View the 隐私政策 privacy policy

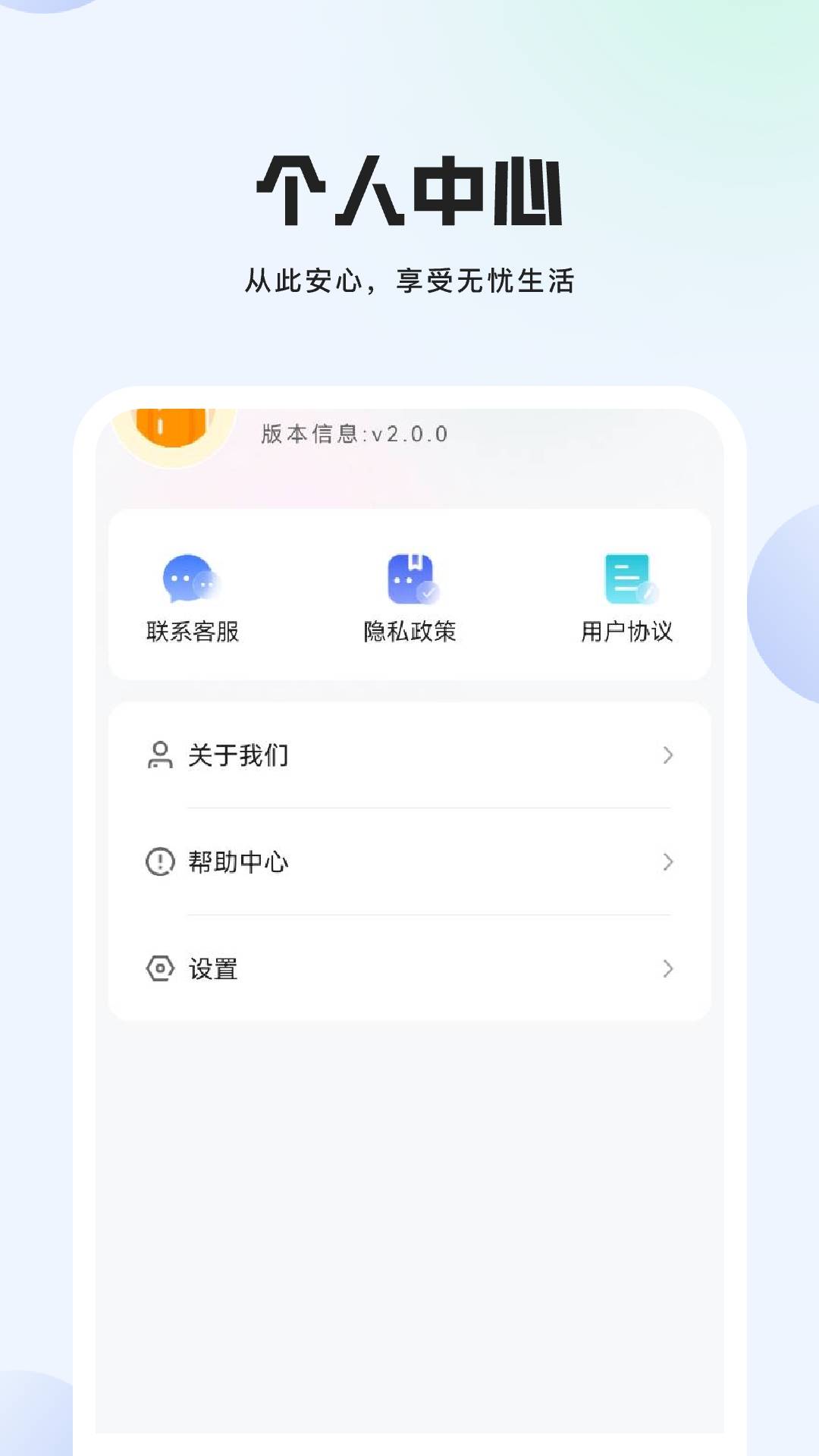coord(409,629)
